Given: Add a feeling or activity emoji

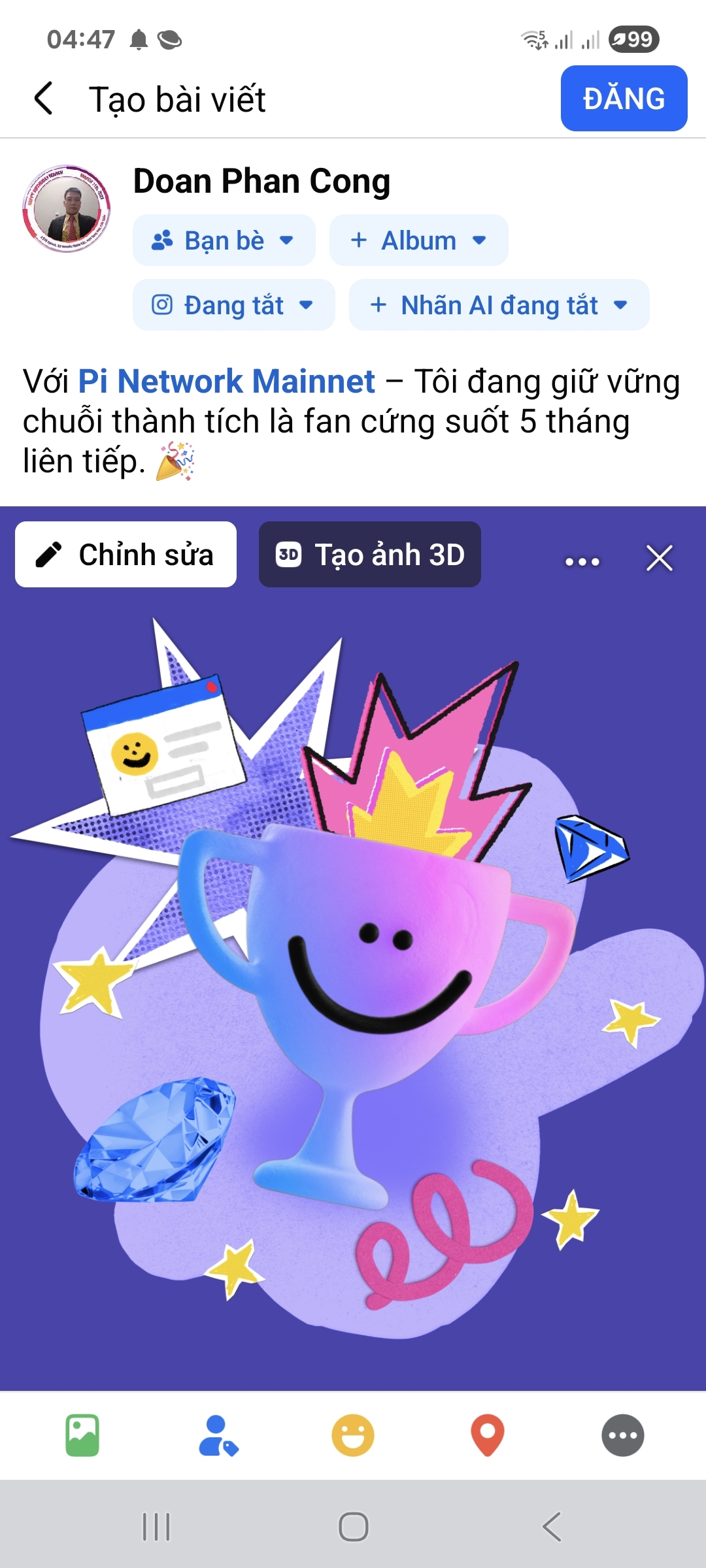Looking at the screenshot, I should [353, 1435].
